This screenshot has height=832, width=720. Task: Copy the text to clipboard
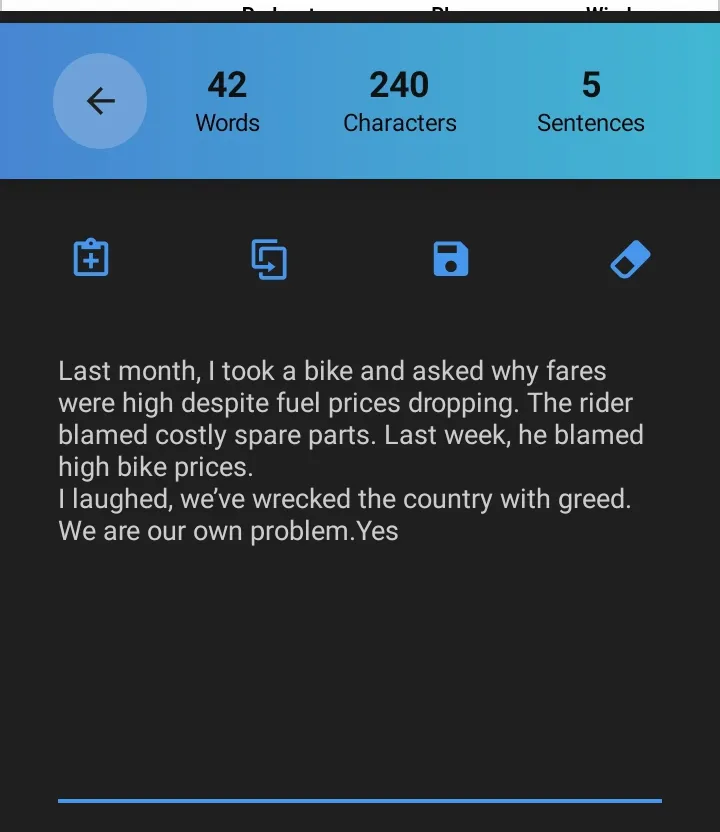coord(269,259)
